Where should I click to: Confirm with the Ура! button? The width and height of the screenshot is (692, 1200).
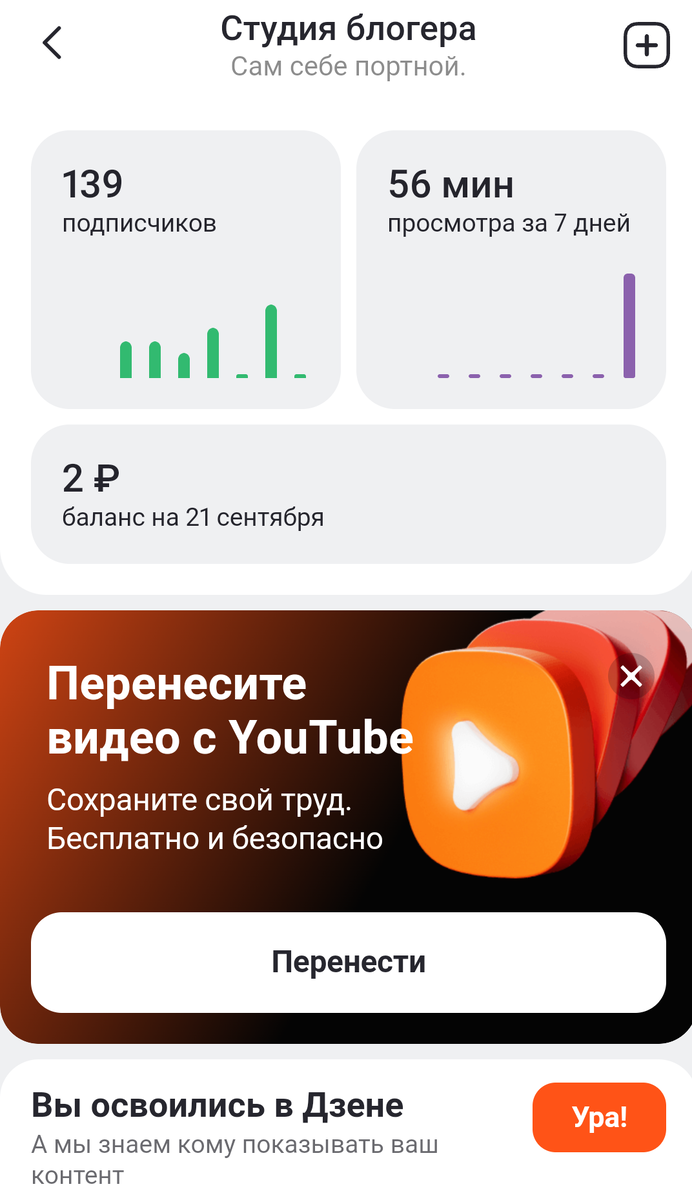tap(599, 1117)
